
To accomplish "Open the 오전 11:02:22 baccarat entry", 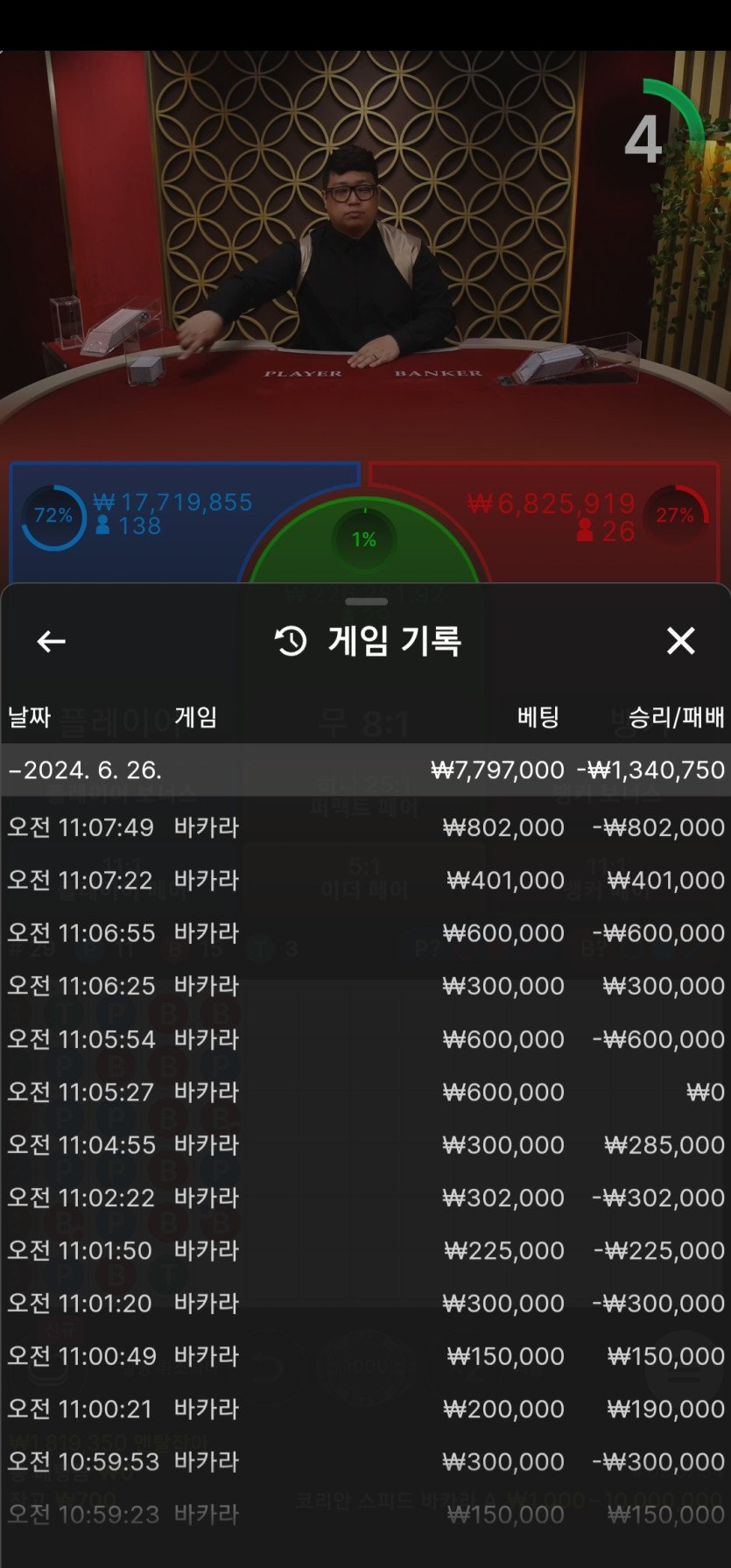I will [365, 1198].
